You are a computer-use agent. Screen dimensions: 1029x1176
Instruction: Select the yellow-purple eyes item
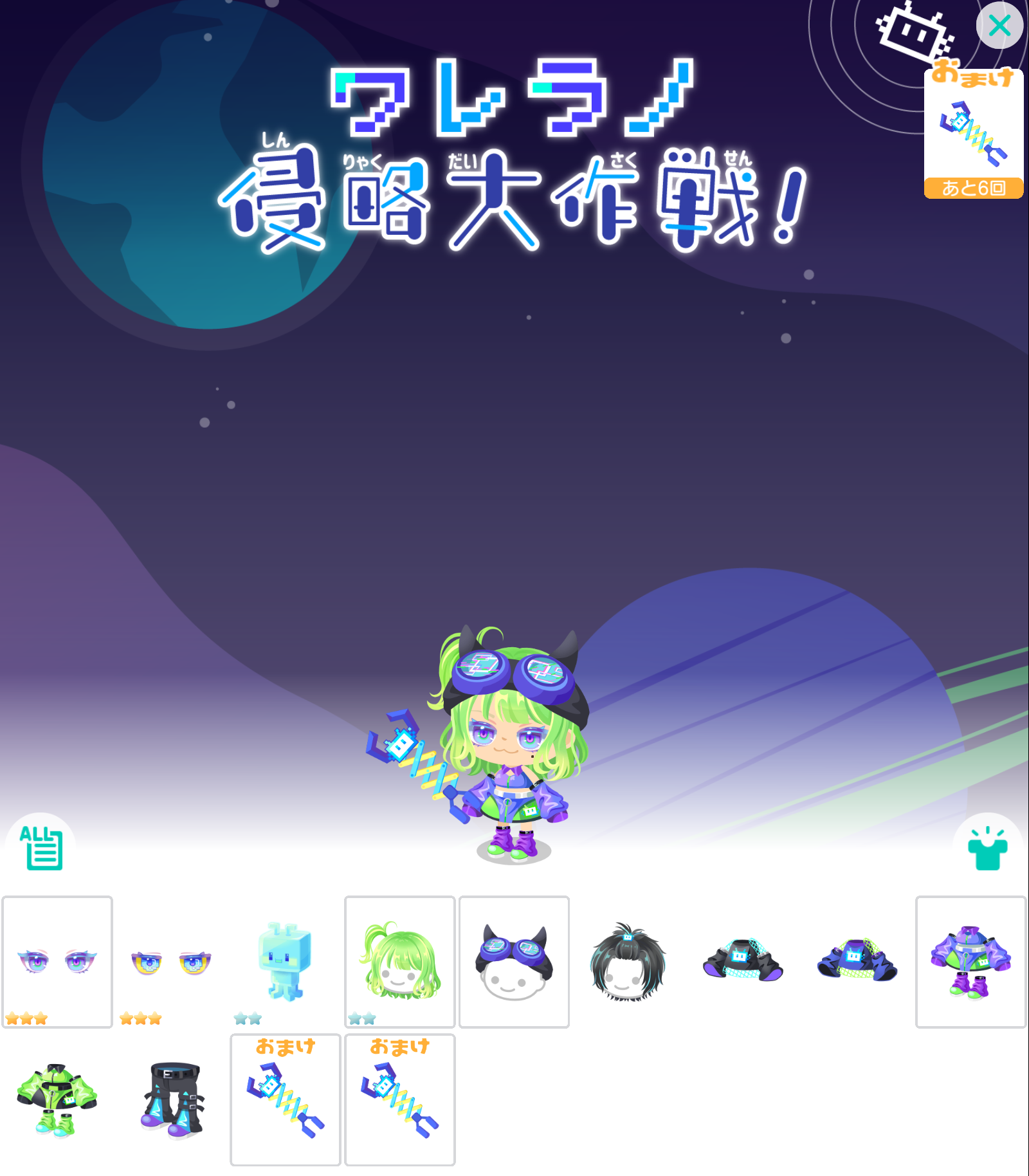pos(171,962)
